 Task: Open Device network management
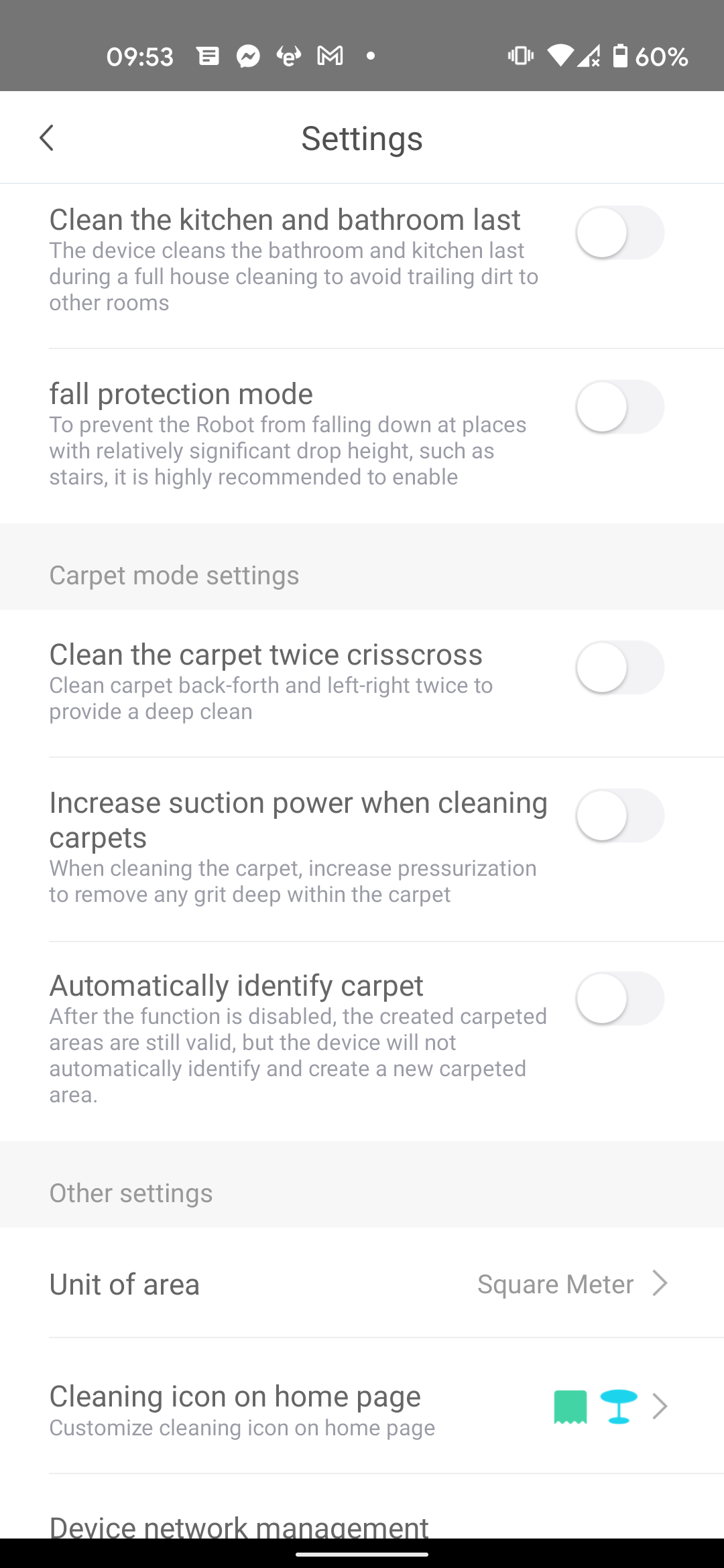pos(362,1508)
